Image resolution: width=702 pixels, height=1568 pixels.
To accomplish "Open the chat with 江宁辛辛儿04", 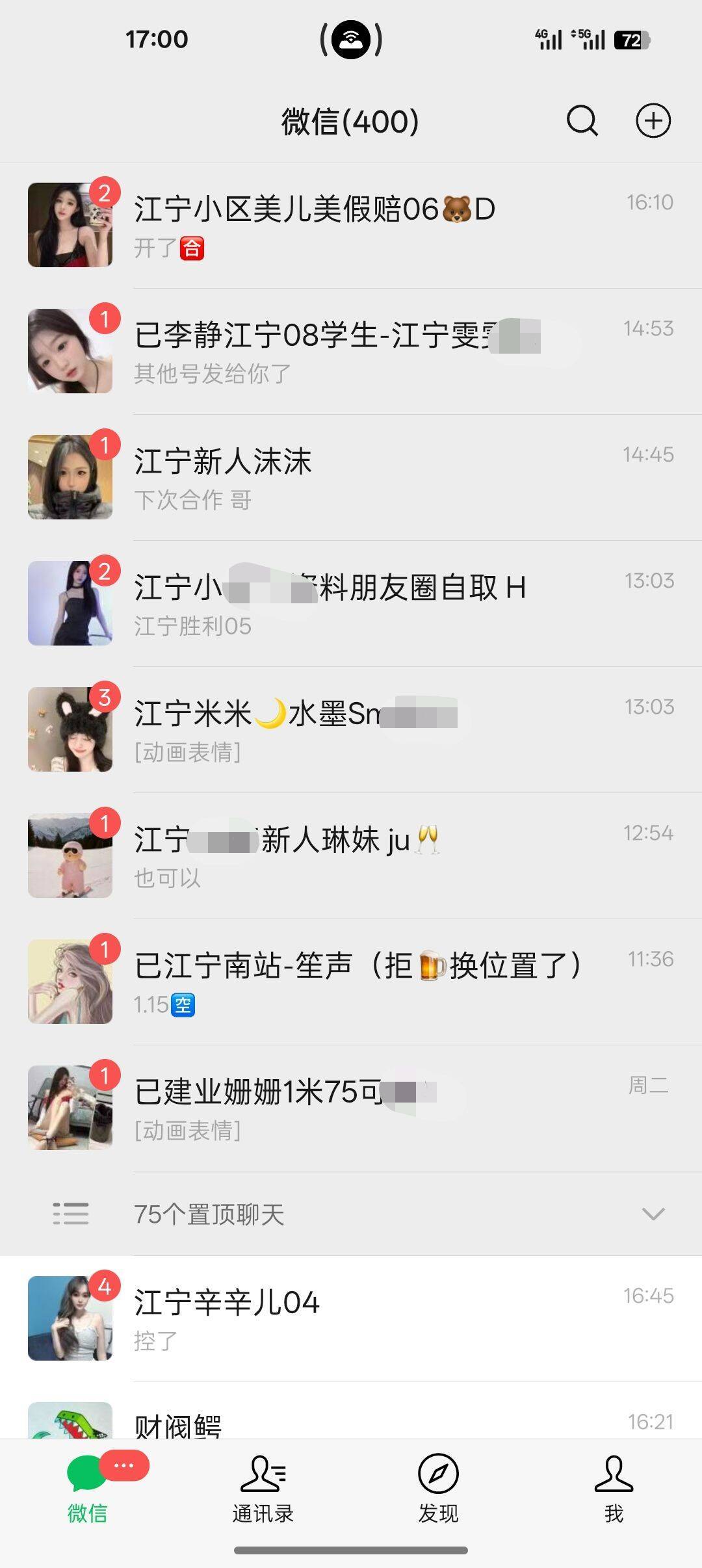I will point(351,1318).
